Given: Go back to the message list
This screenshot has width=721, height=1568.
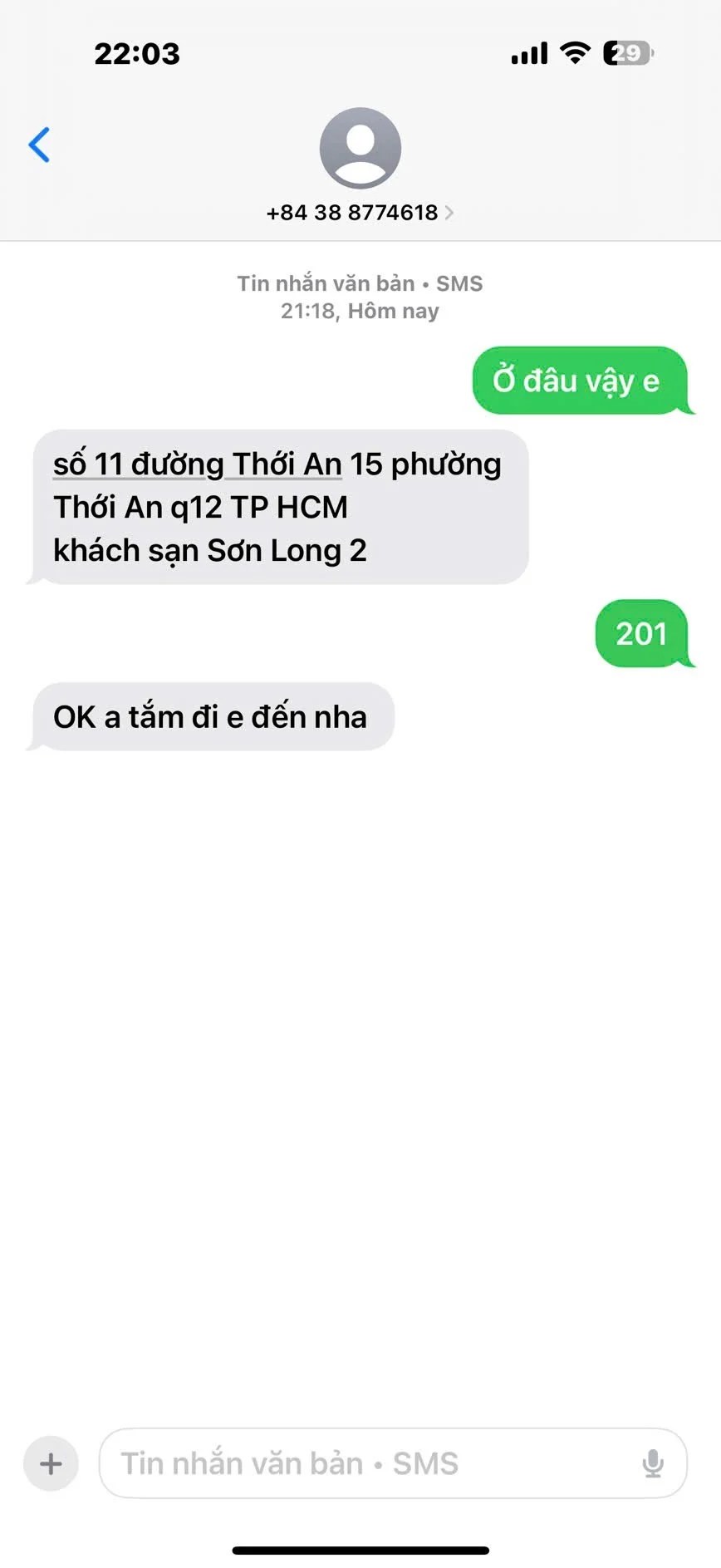Looking at the screenshot, I should [x=39, y=145].
